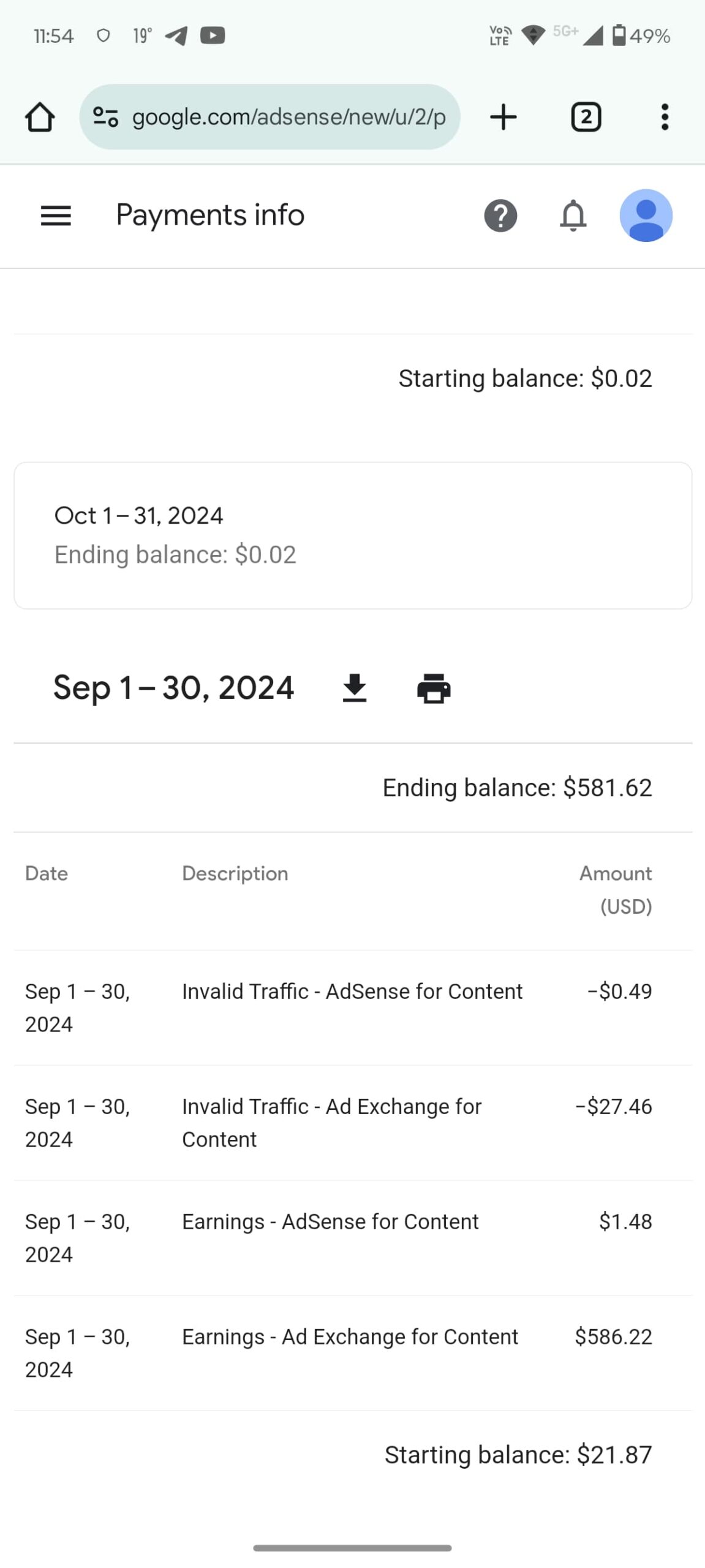The height and width of the screenshot is (1568, 705).
Task: Open a new browser tab
Action: tap(503, 117)
